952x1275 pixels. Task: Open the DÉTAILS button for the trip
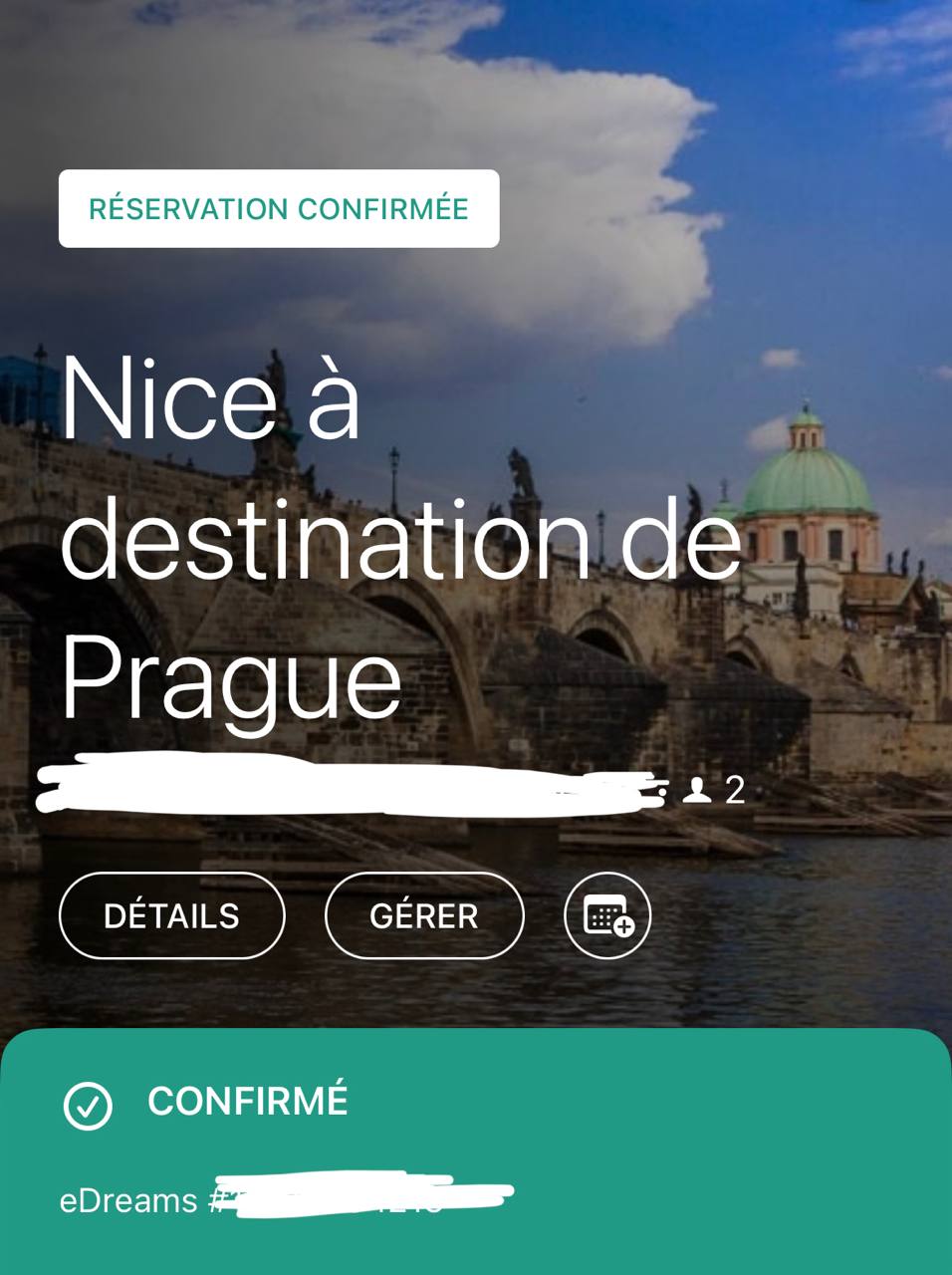click(x=171, y=915)
